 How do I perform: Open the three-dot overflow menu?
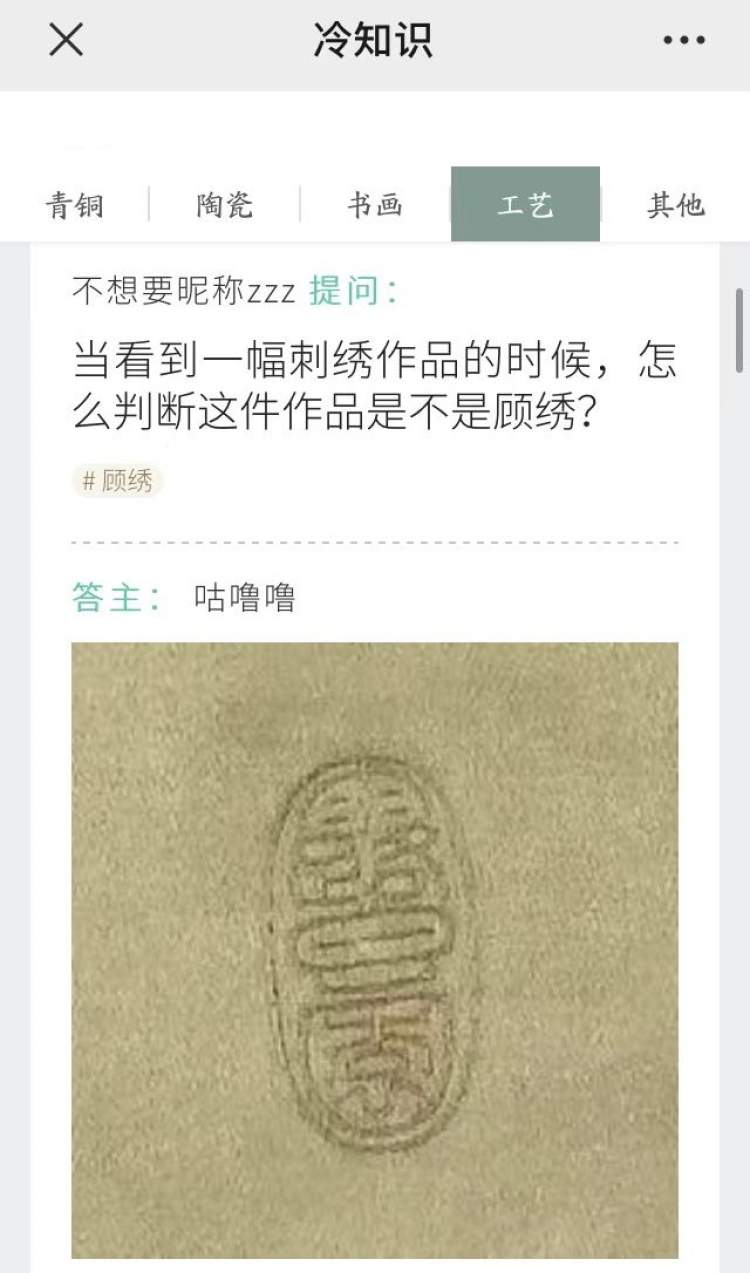[684, 41]
